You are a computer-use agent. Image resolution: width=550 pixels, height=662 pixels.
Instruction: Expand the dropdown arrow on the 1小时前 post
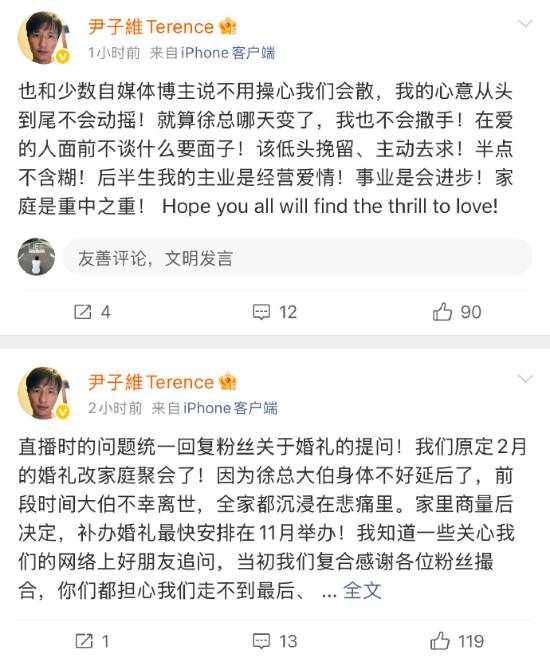pyautogui.click(x=525, y=23)
